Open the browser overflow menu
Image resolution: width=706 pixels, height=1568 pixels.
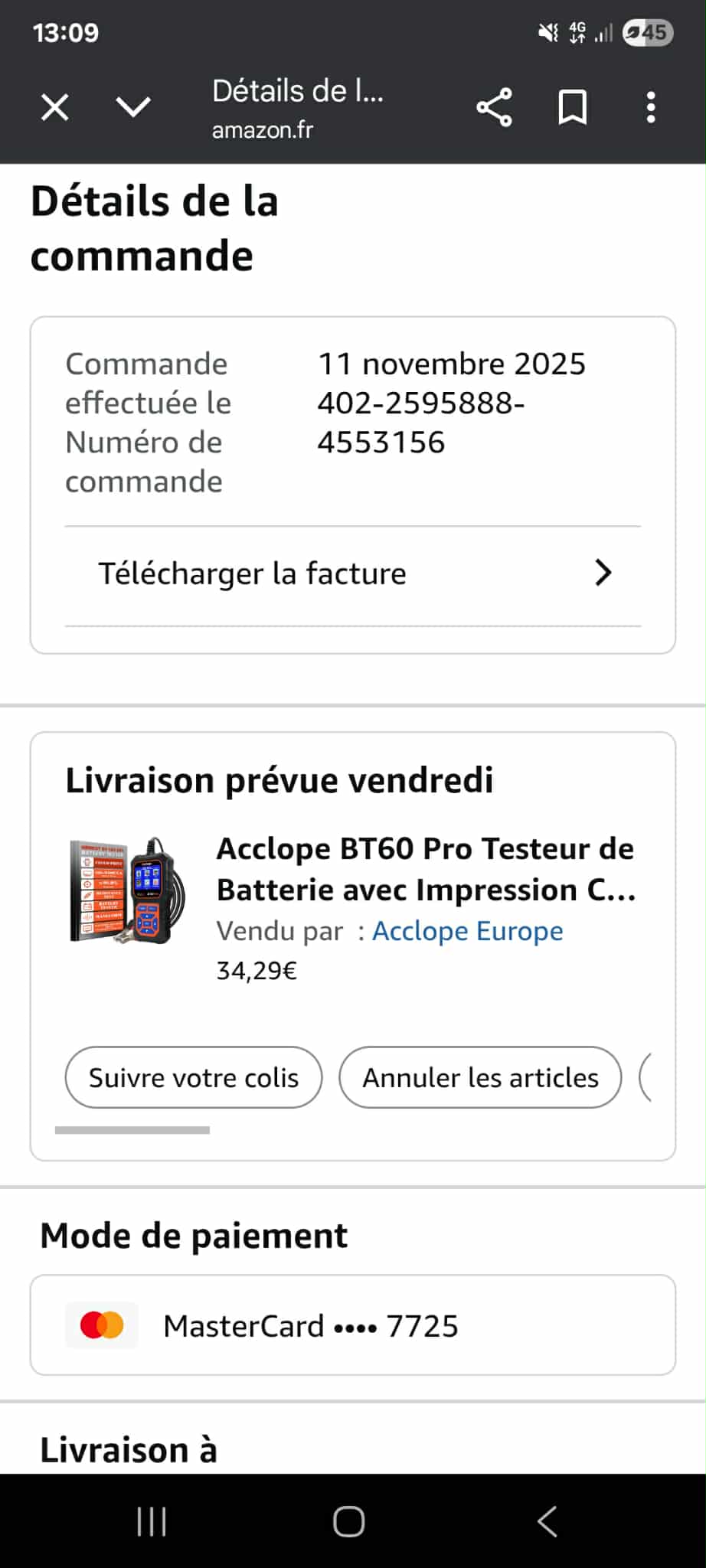coord(651,107)
